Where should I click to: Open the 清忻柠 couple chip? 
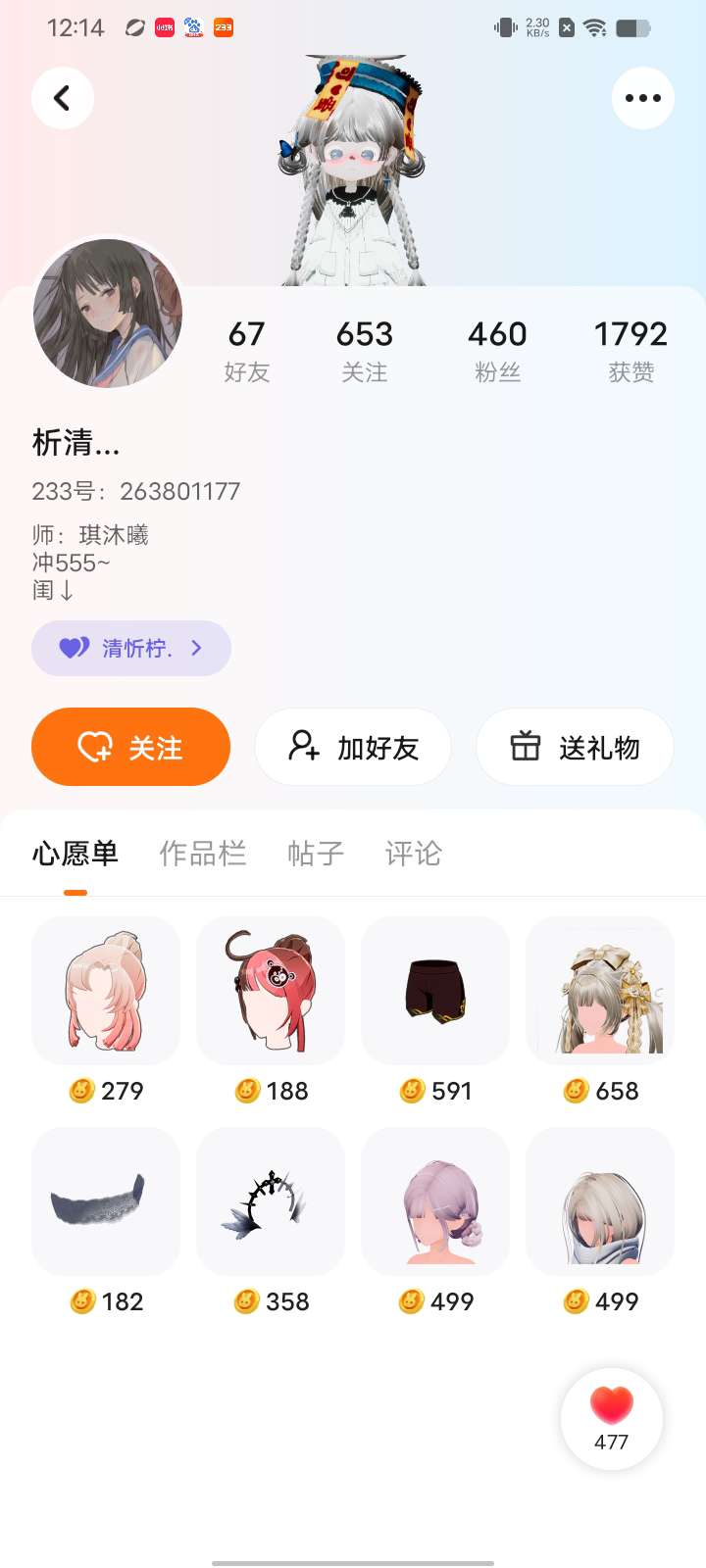131,648
